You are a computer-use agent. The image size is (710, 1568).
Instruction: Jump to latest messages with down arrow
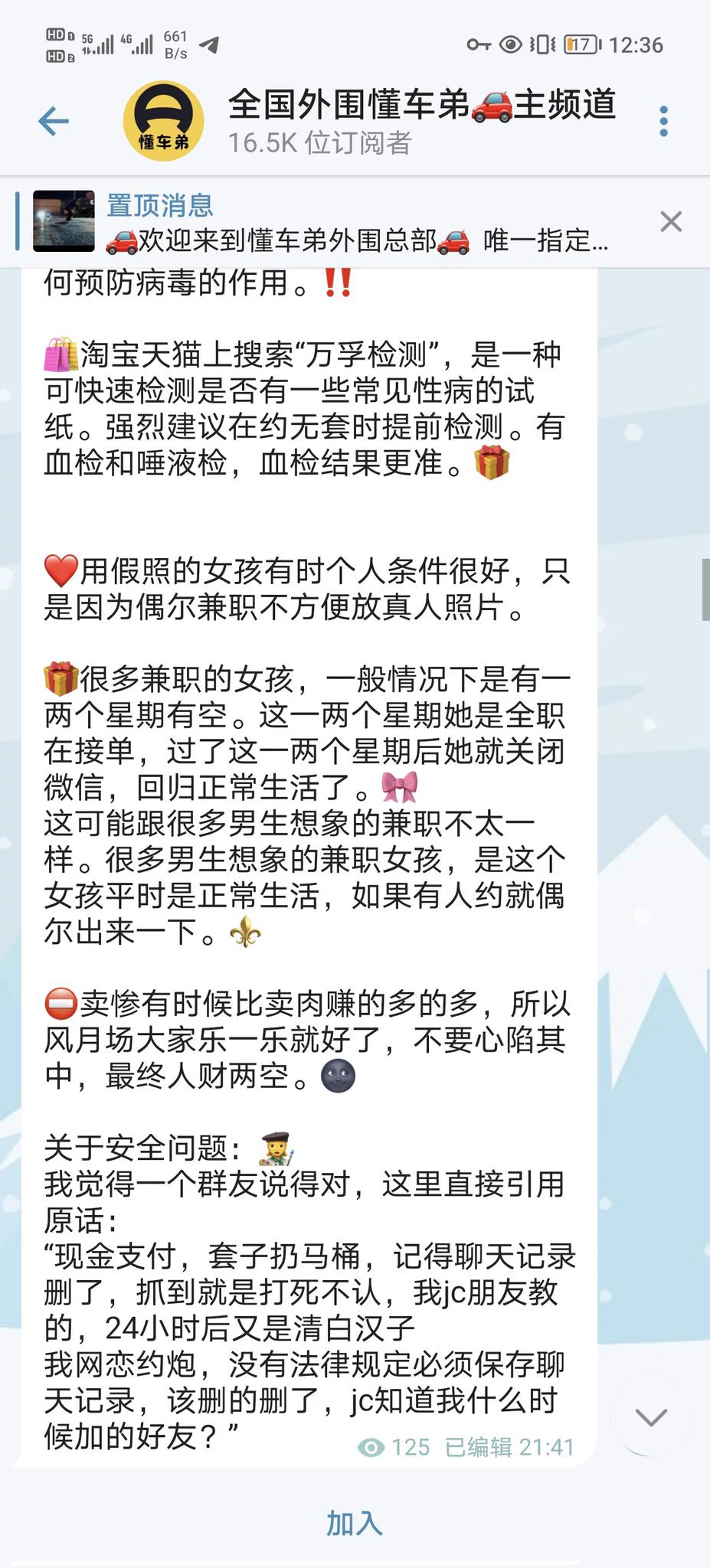click(x=651, y=1417)
